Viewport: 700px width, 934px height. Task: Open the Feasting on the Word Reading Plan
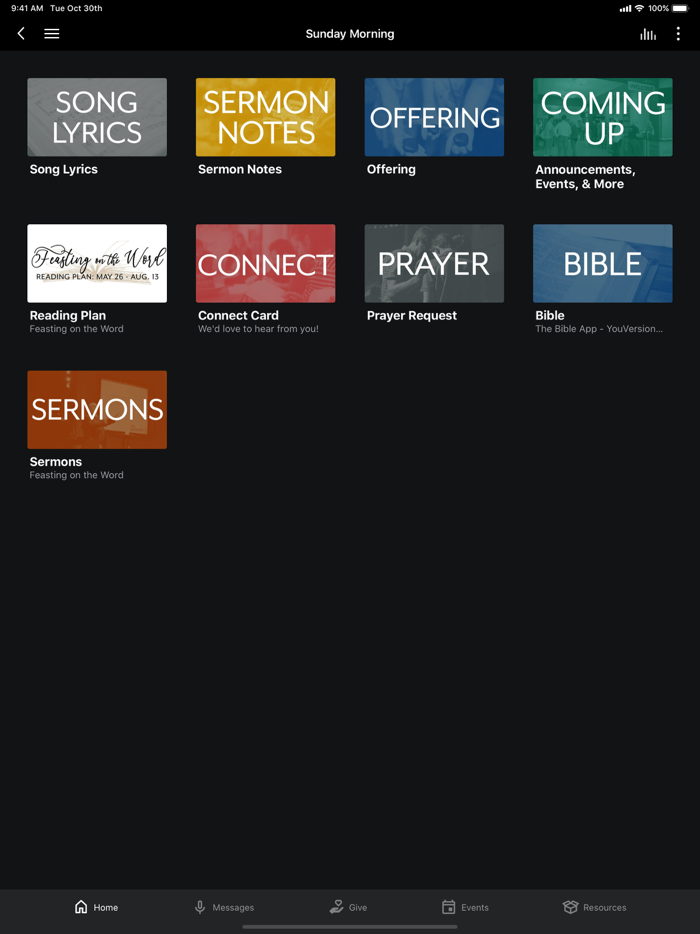click(x=97, y=263)
